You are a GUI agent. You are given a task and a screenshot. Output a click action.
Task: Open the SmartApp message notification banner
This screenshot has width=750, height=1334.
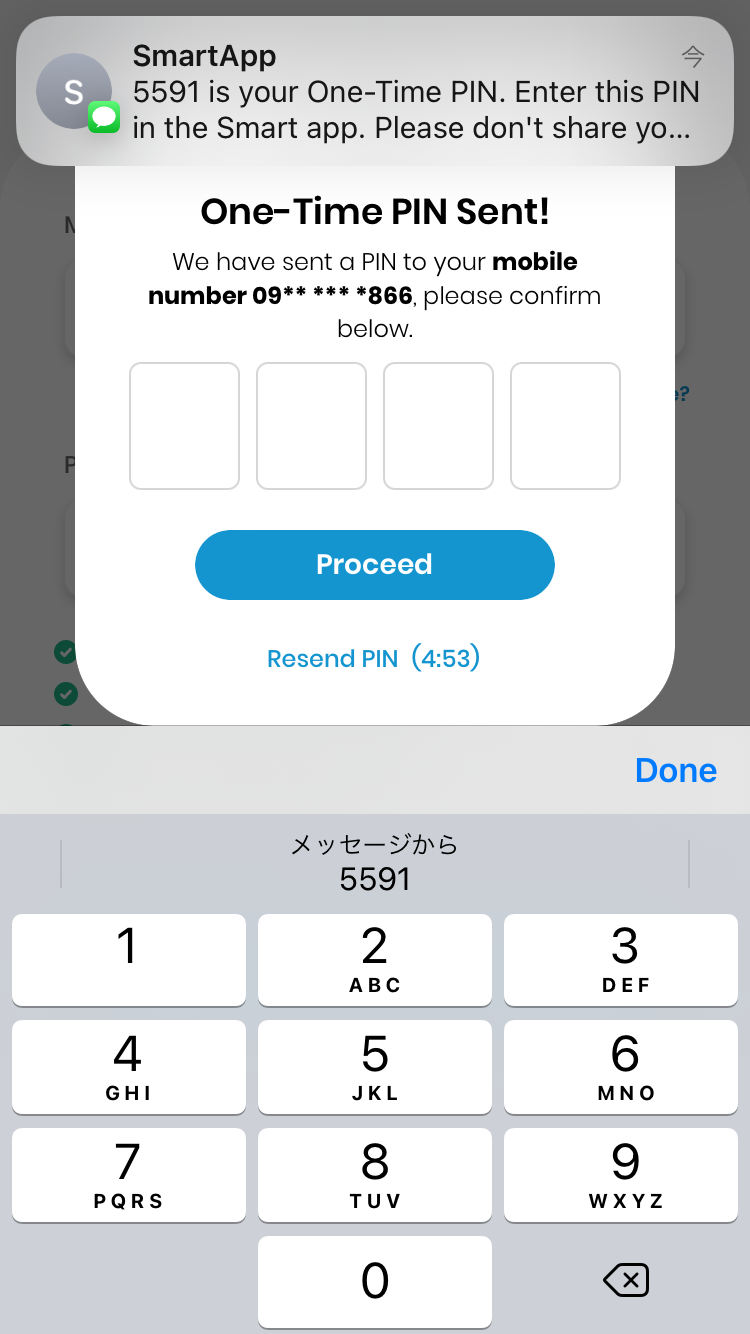(x=375, y=91)
